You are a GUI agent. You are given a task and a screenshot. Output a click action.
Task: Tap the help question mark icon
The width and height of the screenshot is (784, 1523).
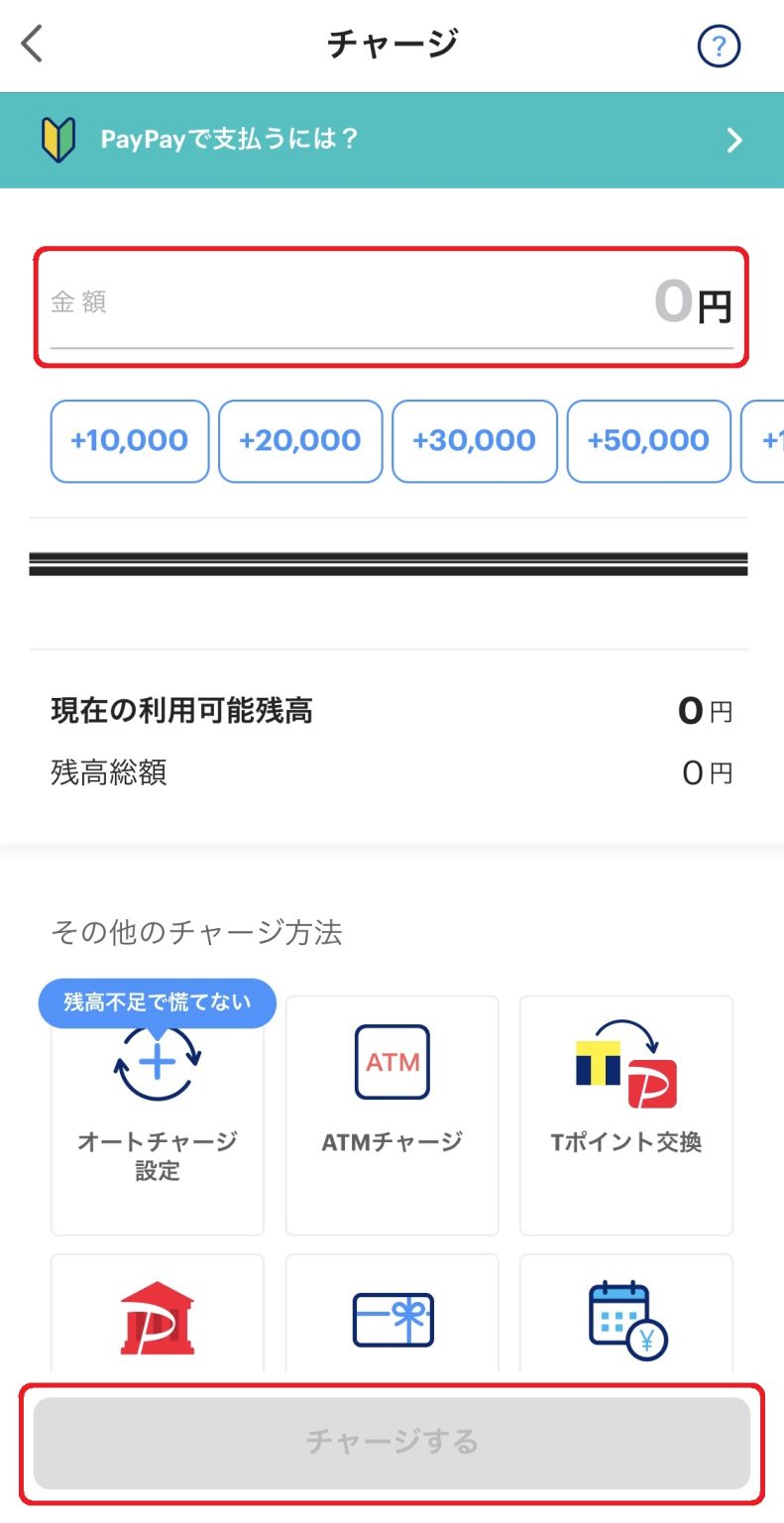point(720,45)
